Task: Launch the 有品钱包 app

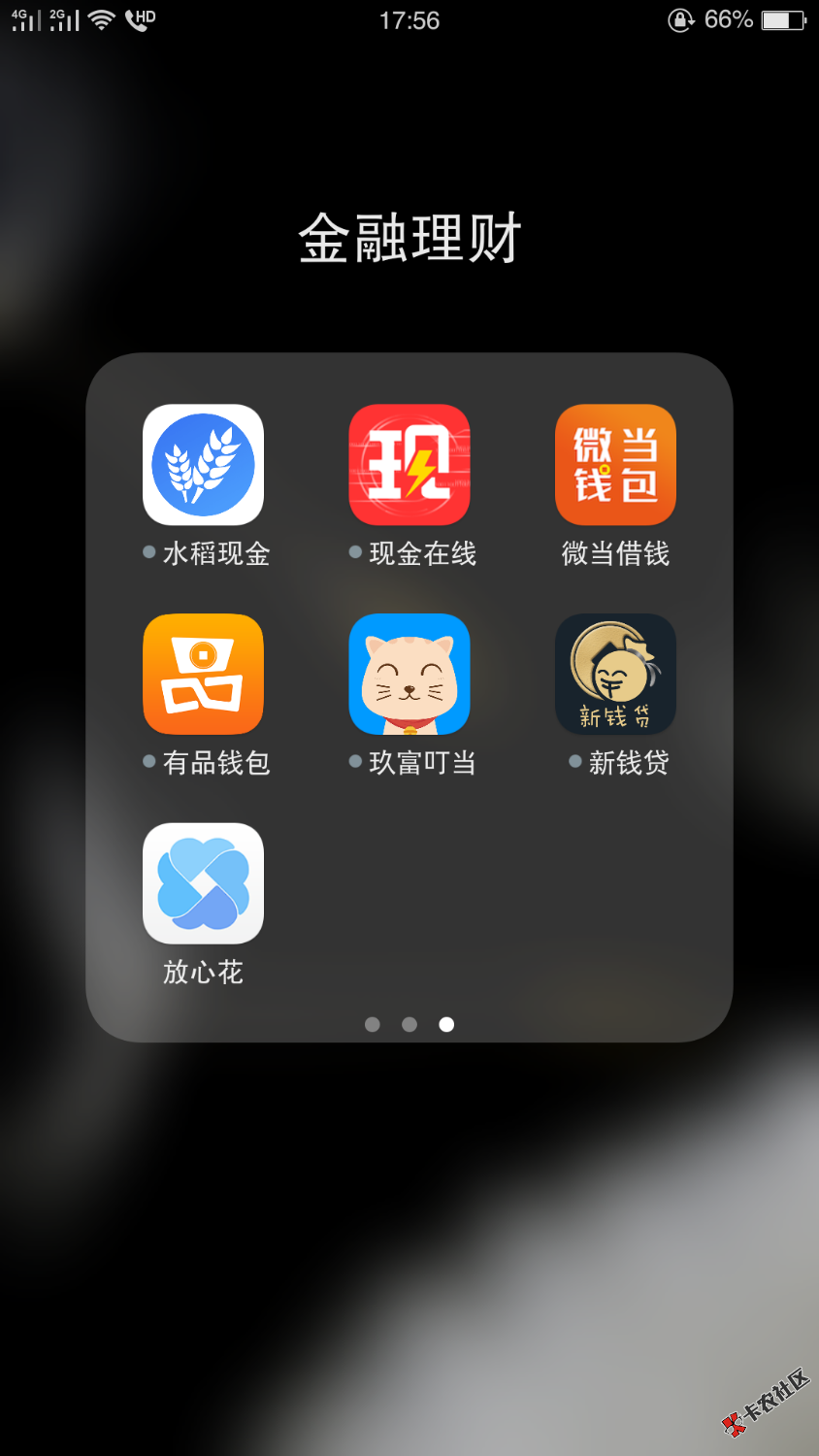Action: [203, 675]
